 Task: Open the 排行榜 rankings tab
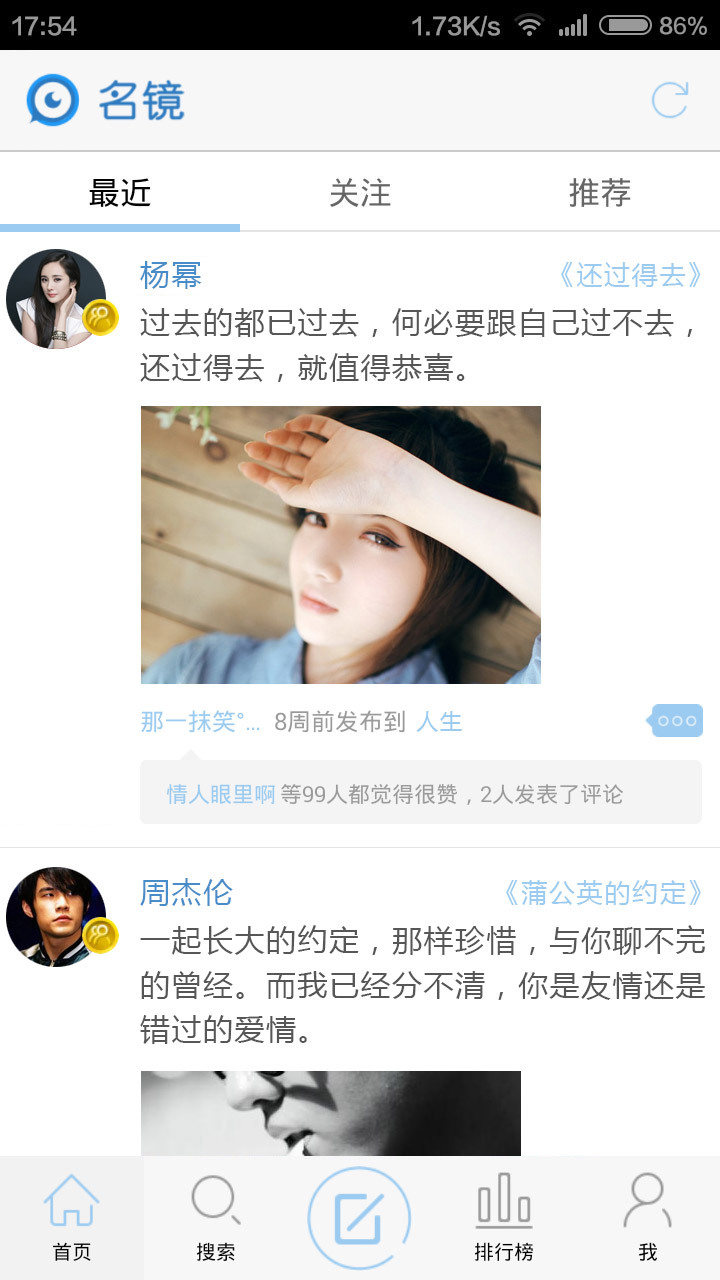pyautogui.click(x=504, y=1218)
